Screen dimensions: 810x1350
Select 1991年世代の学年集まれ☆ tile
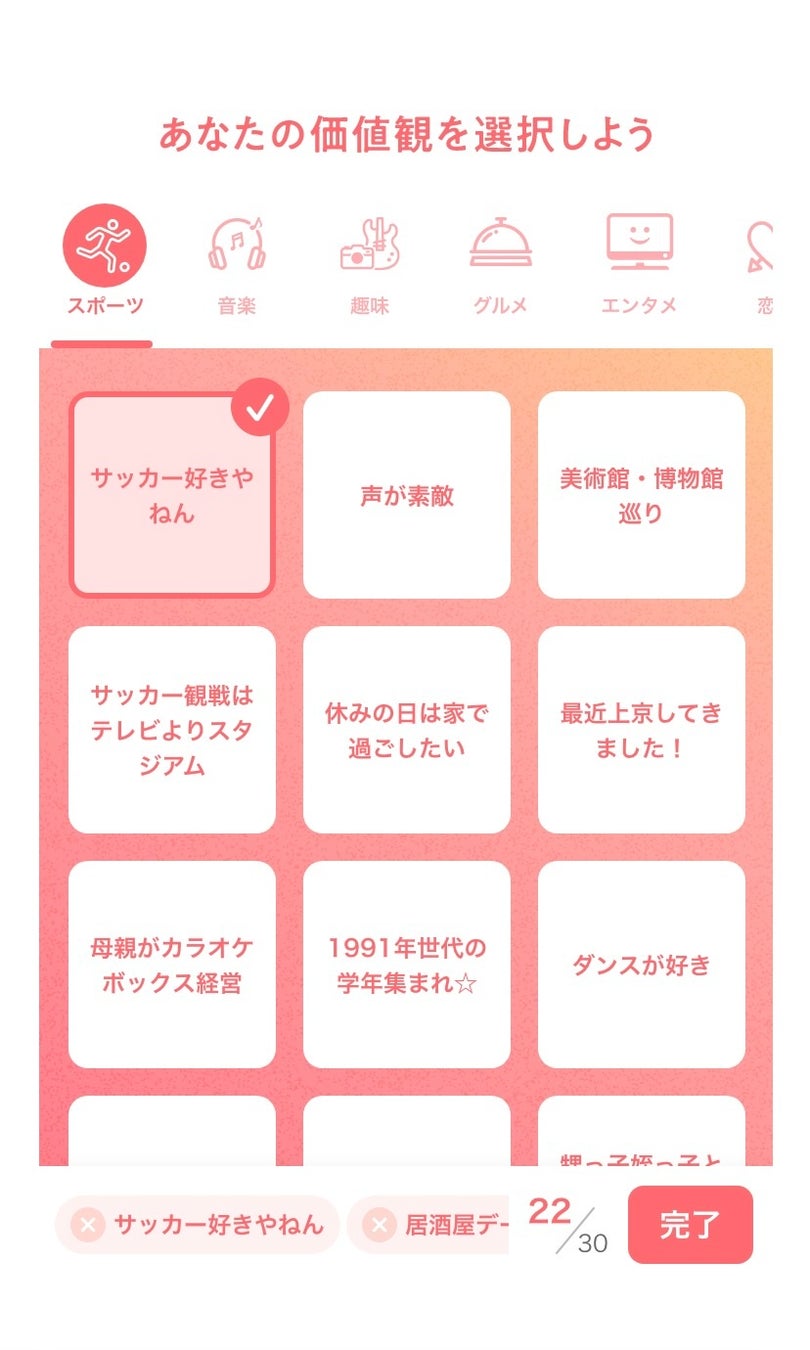pos(407,965)
